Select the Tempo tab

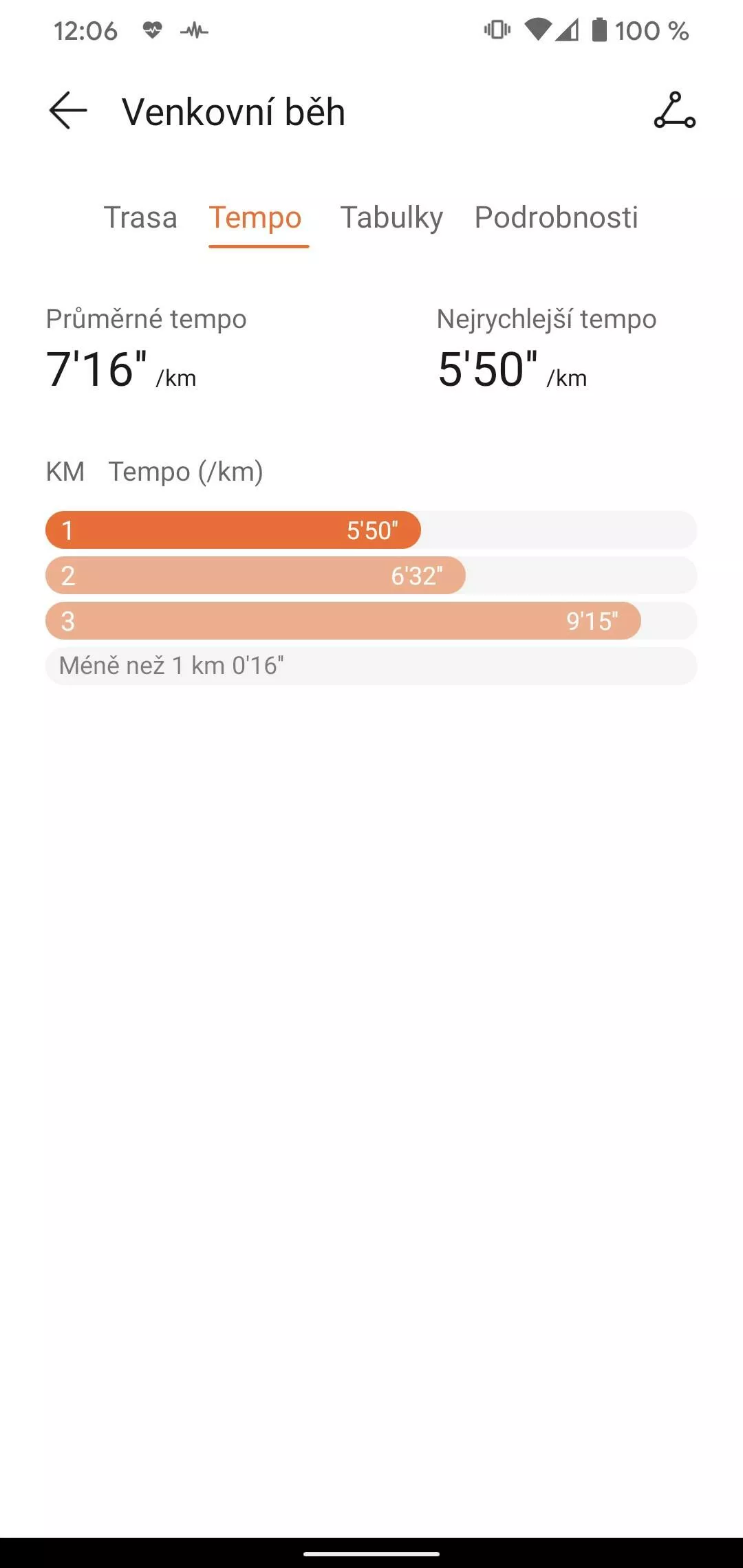click(x=255, y=218)
